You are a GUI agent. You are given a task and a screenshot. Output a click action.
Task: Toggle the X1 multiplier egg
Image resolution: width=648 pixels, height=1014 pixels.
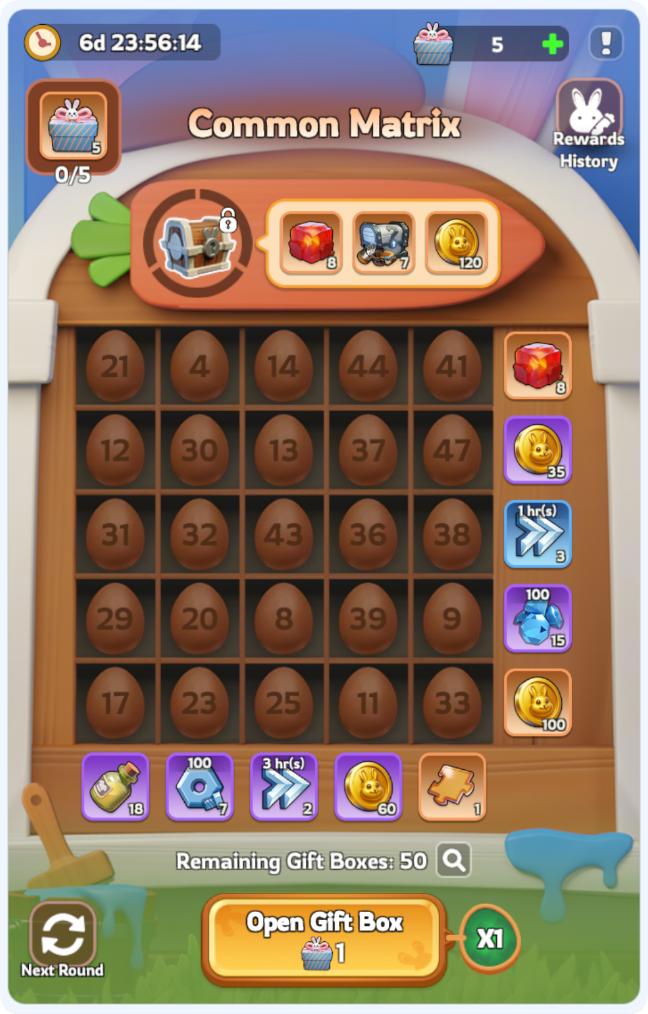[489, 940]
